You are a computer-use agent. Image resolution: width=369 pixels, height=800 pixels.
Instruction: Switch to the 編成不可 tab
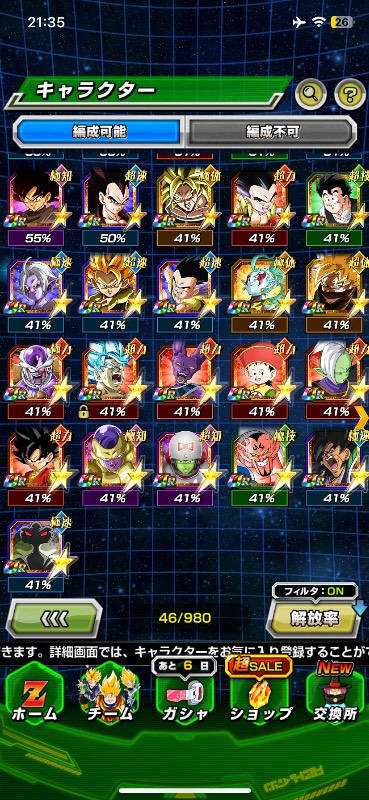pos(270,132)
